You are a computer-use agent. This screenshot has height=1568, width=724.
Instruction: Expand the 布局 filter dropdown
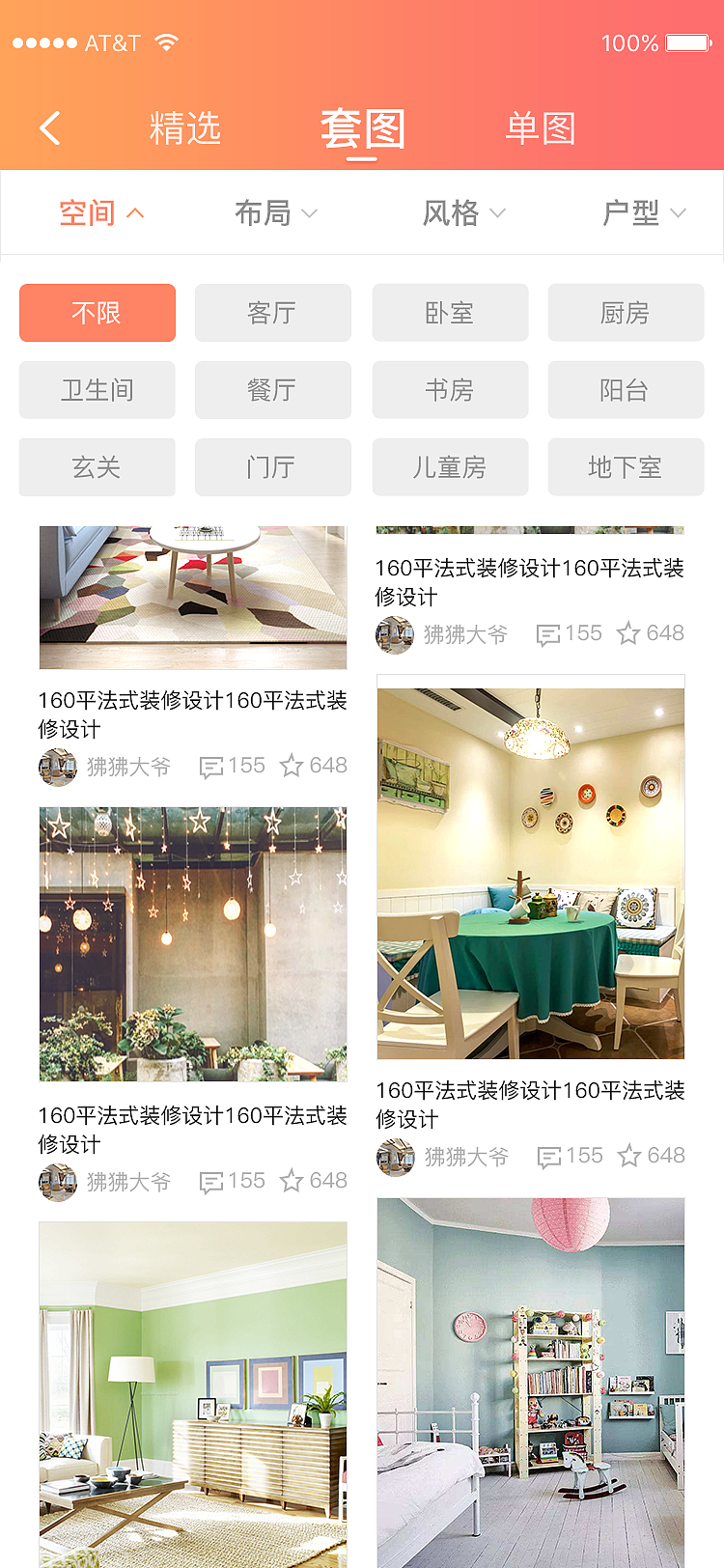275,212
